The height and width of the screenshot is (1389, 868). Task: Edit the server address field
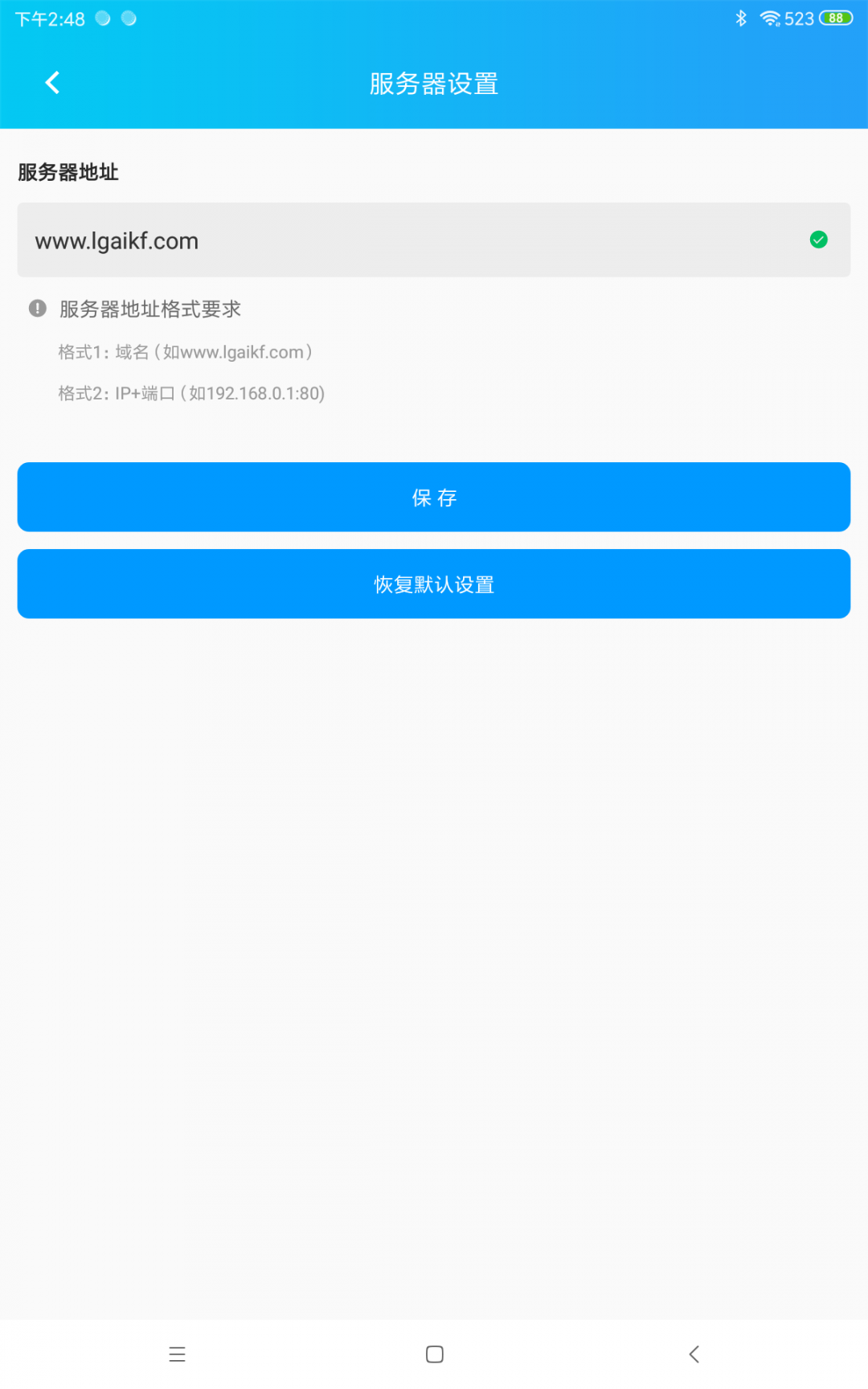[402, 240]
